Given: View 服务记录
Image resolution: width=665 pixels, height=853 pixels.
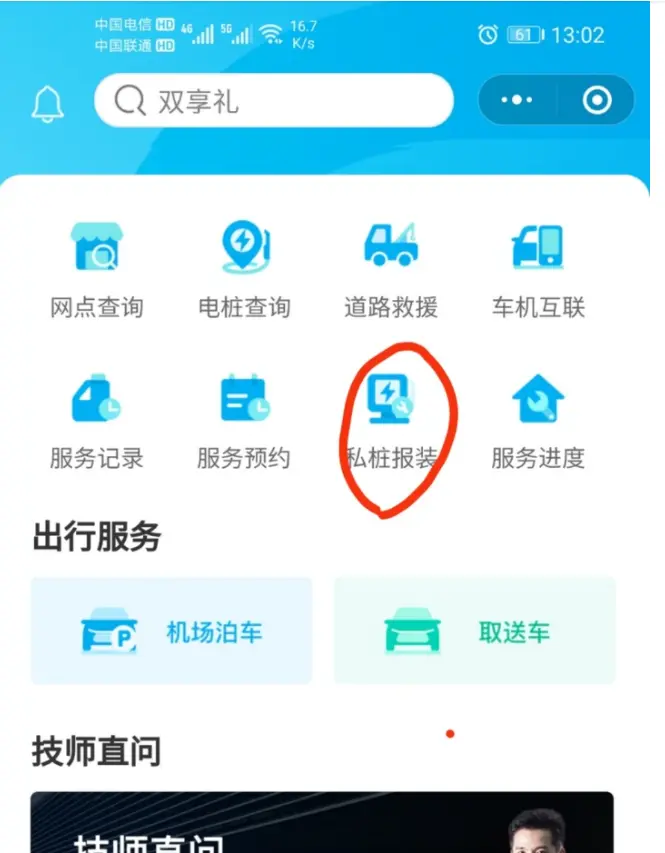Looking at the screenshot, I should 97,420.
